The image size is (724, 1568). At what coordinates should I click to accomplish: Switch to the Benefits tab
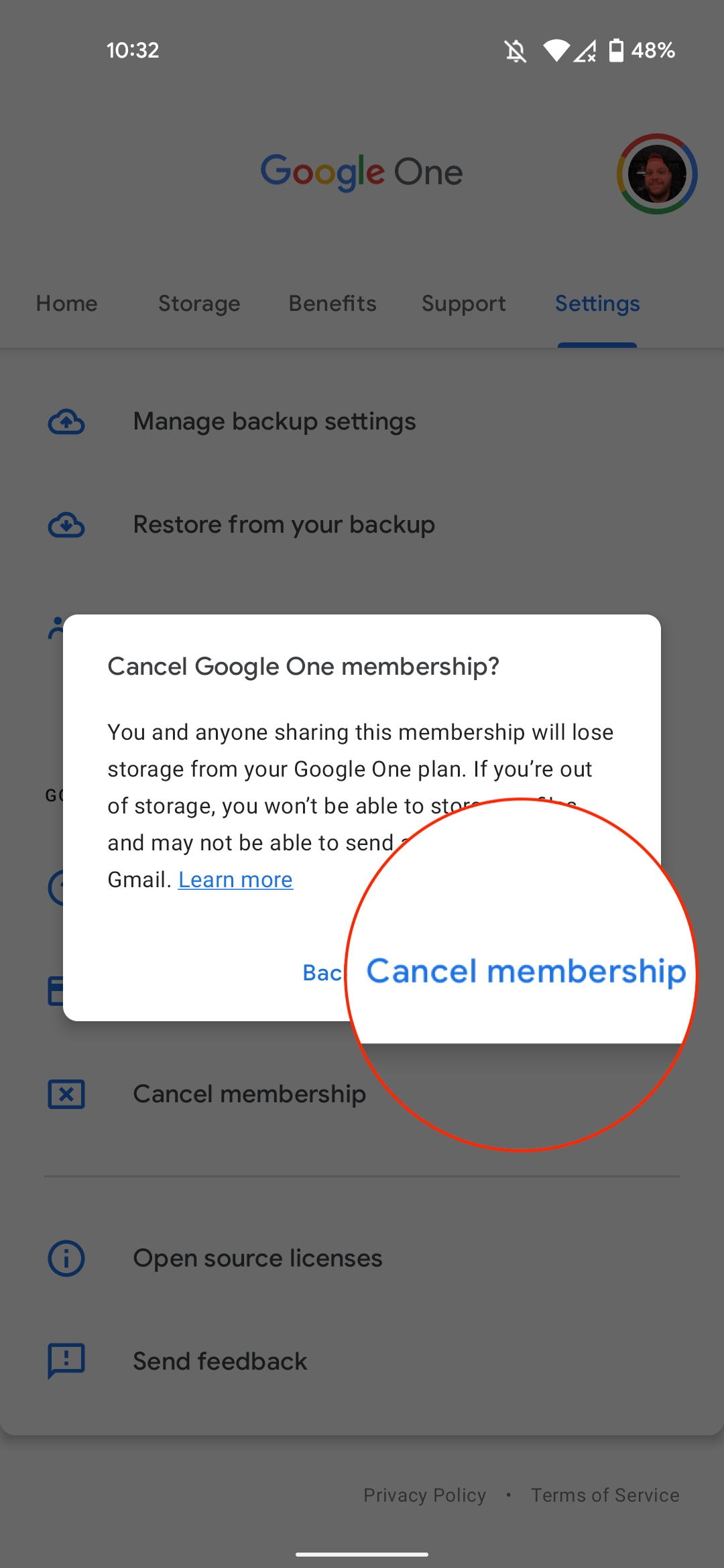(333, 304)
